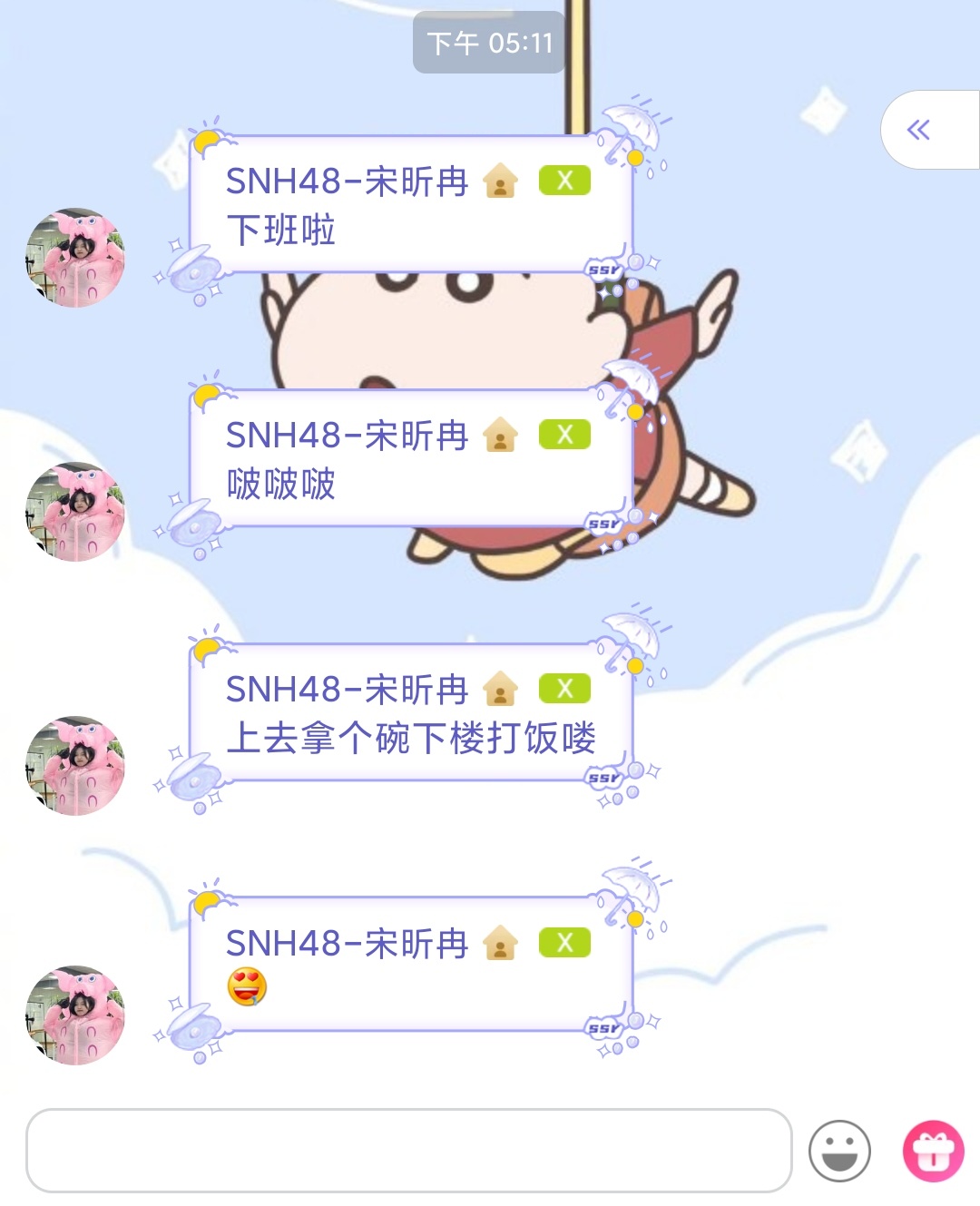Tap the message input field
Screen dimensions: 980x1206
point(408,1150)
